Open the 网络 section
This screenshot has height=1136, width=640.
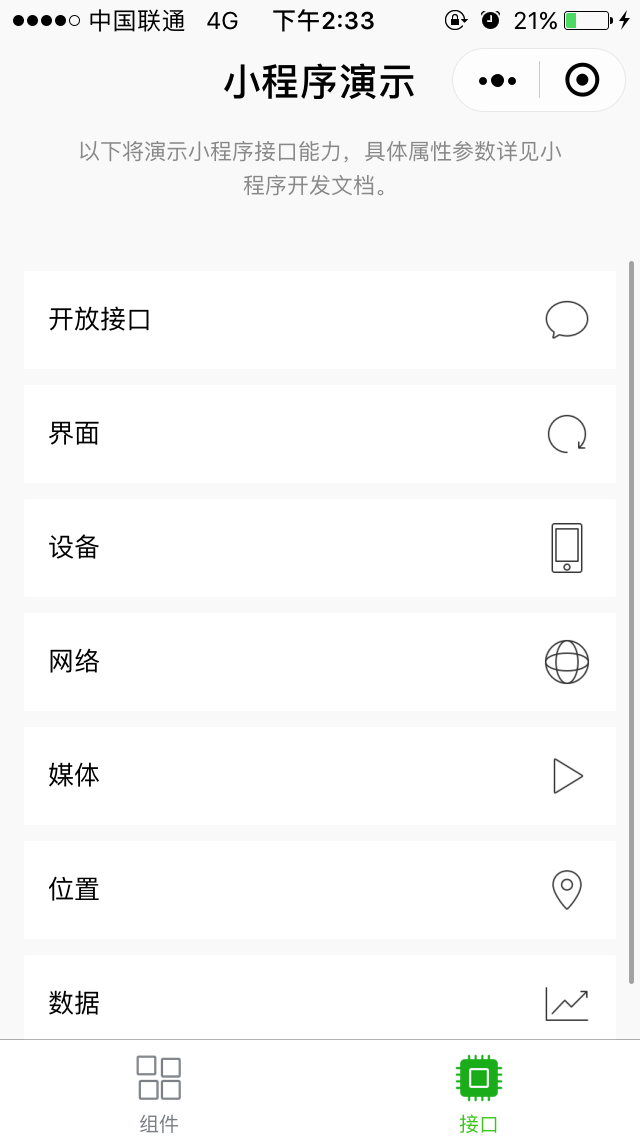pos(320,661)
